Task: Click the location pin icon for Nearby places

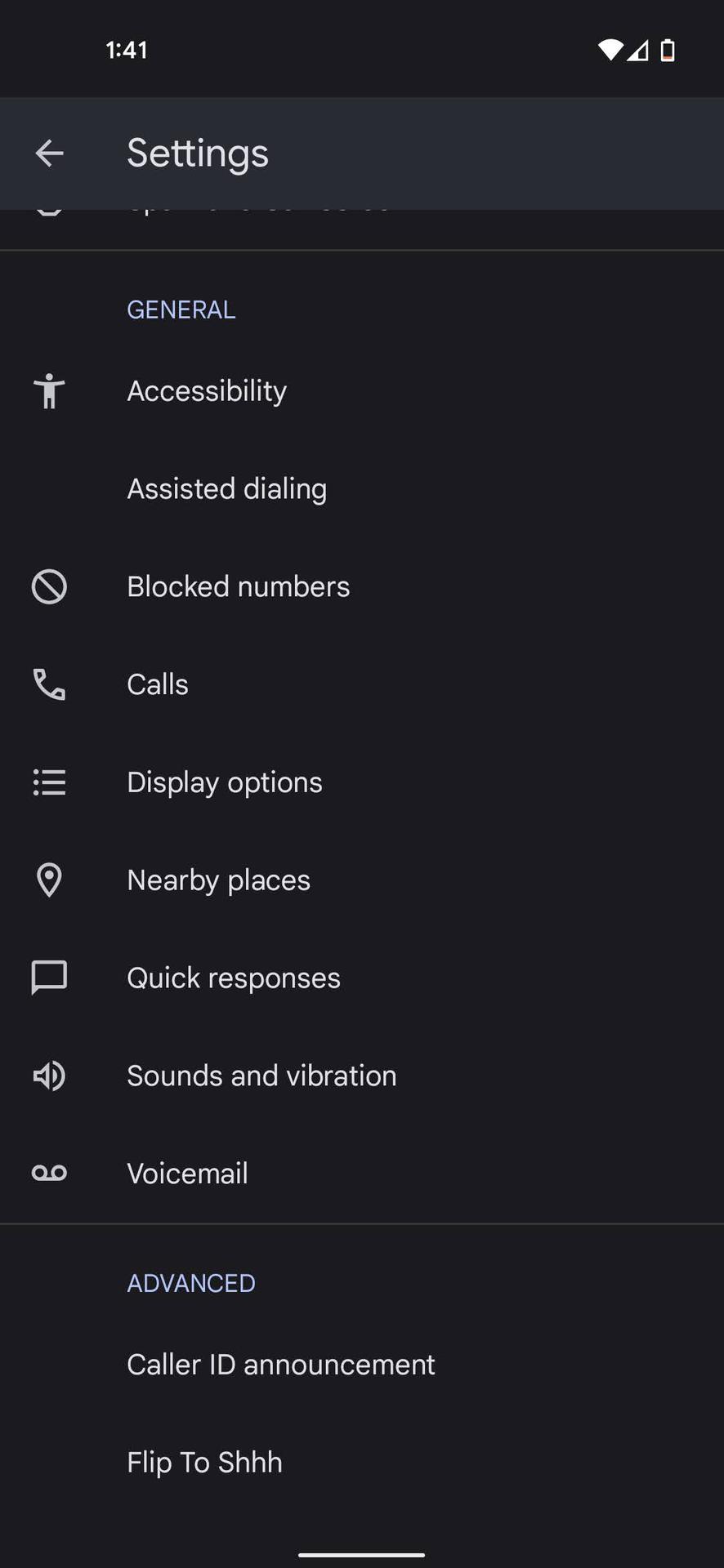Action: 49,880
